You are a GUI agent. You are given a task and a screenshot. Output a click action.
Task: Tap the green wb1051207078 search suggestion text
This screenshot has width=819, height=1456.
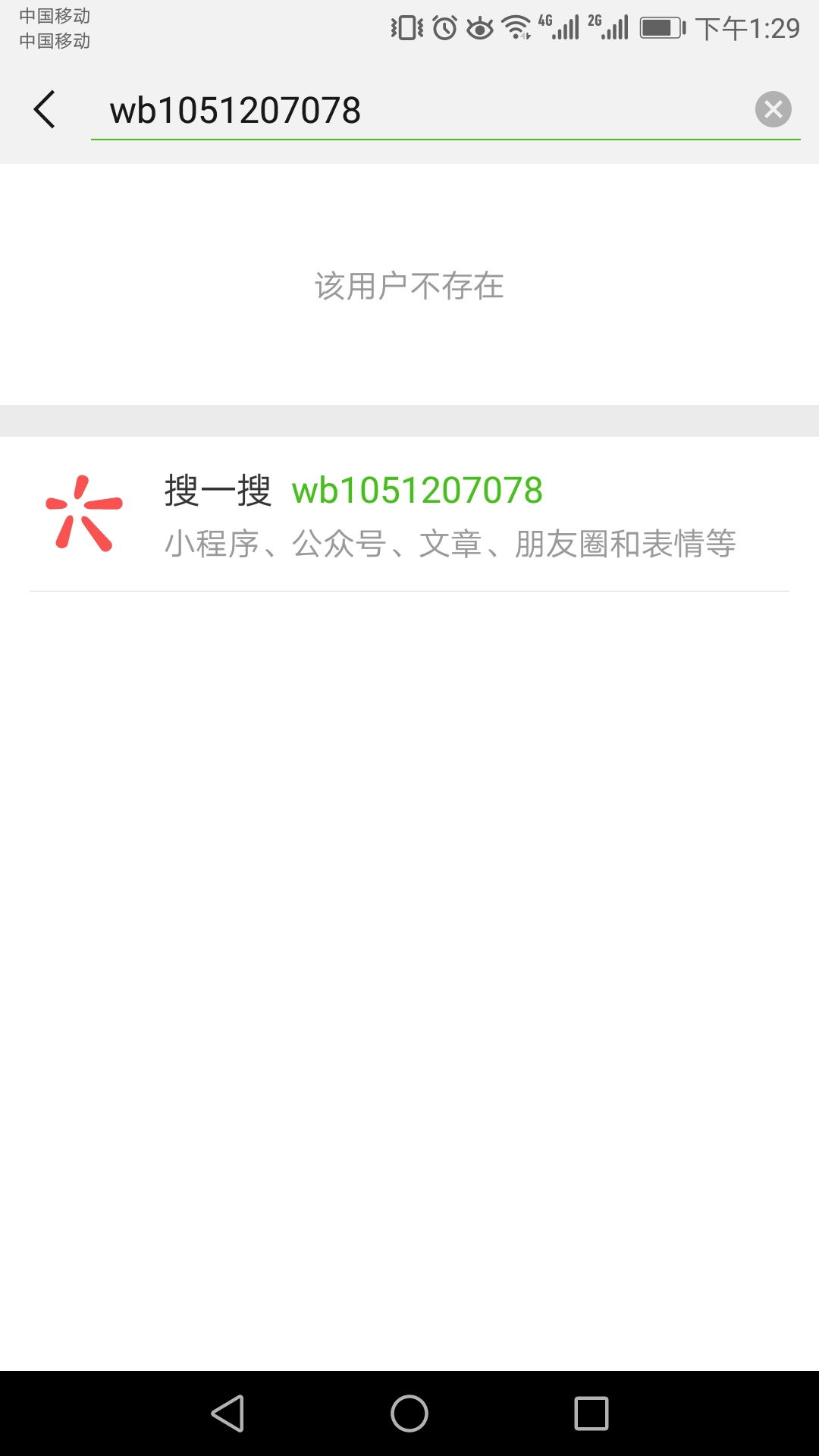pos(418,491)
